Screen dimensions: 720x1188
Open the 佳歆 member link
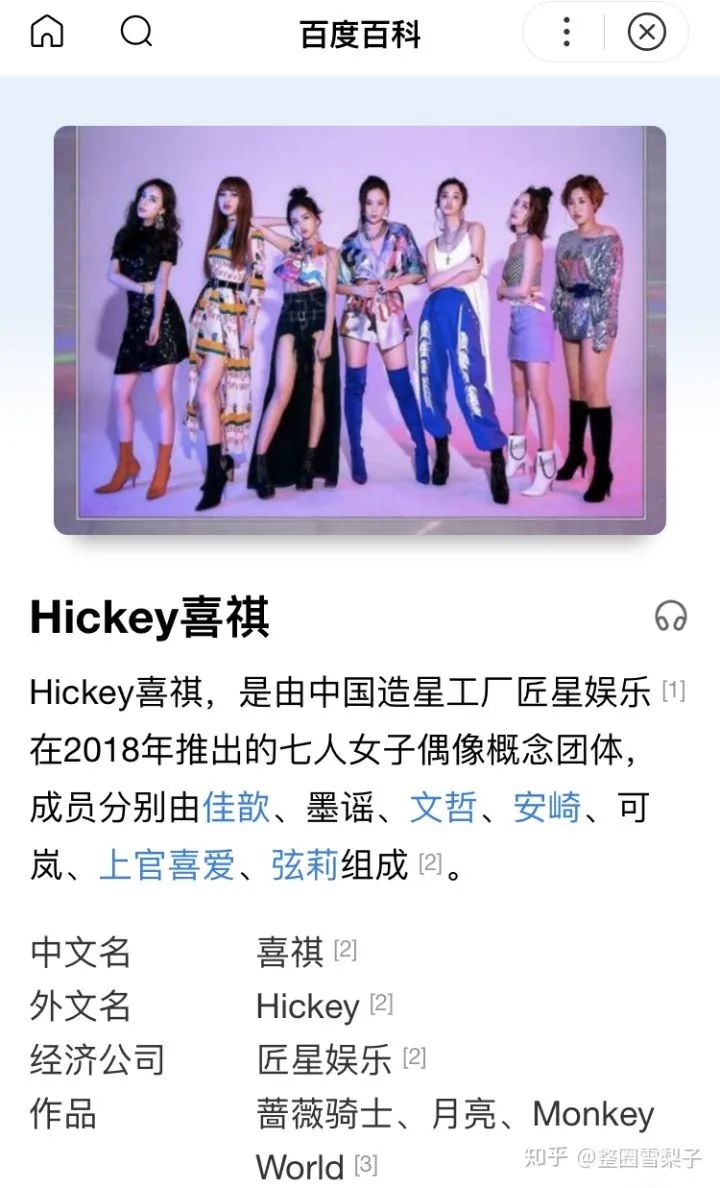pyautogui.click(x=236, y=808)
